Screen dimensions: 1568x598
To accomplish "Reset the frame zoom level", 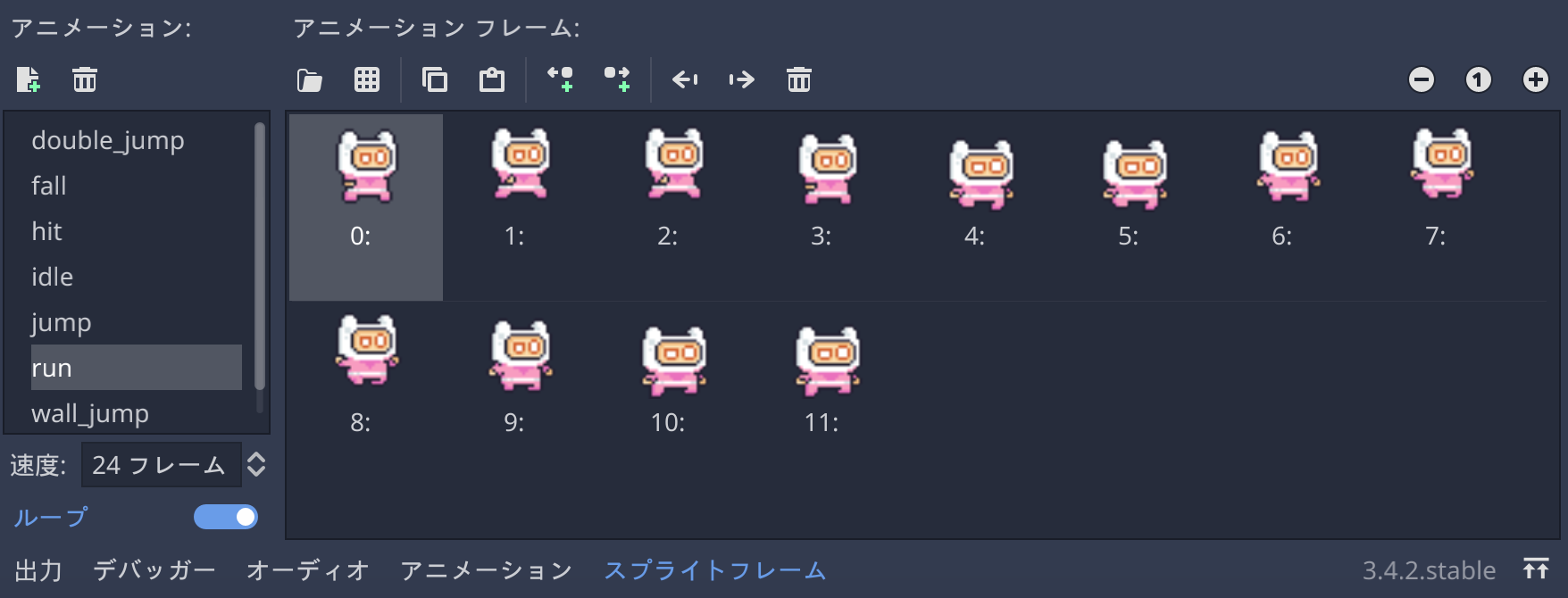I will [1478, 80].
